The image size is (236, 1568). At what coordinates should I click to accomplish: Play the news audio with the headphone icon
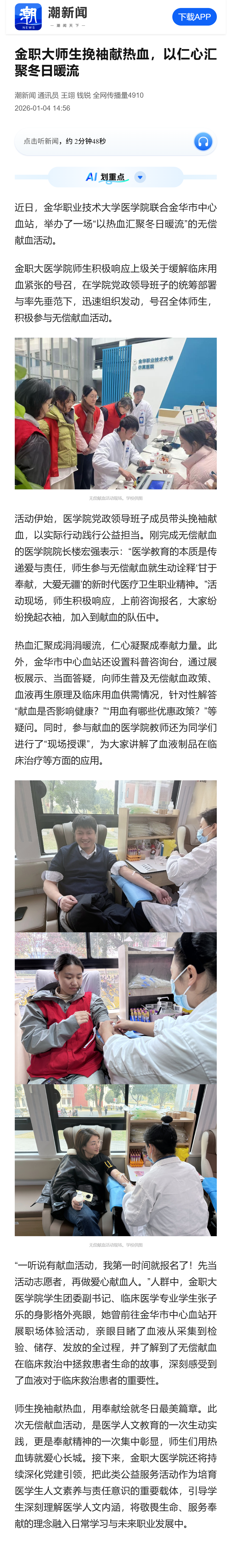pyautogui.click(x=203, y=141)
